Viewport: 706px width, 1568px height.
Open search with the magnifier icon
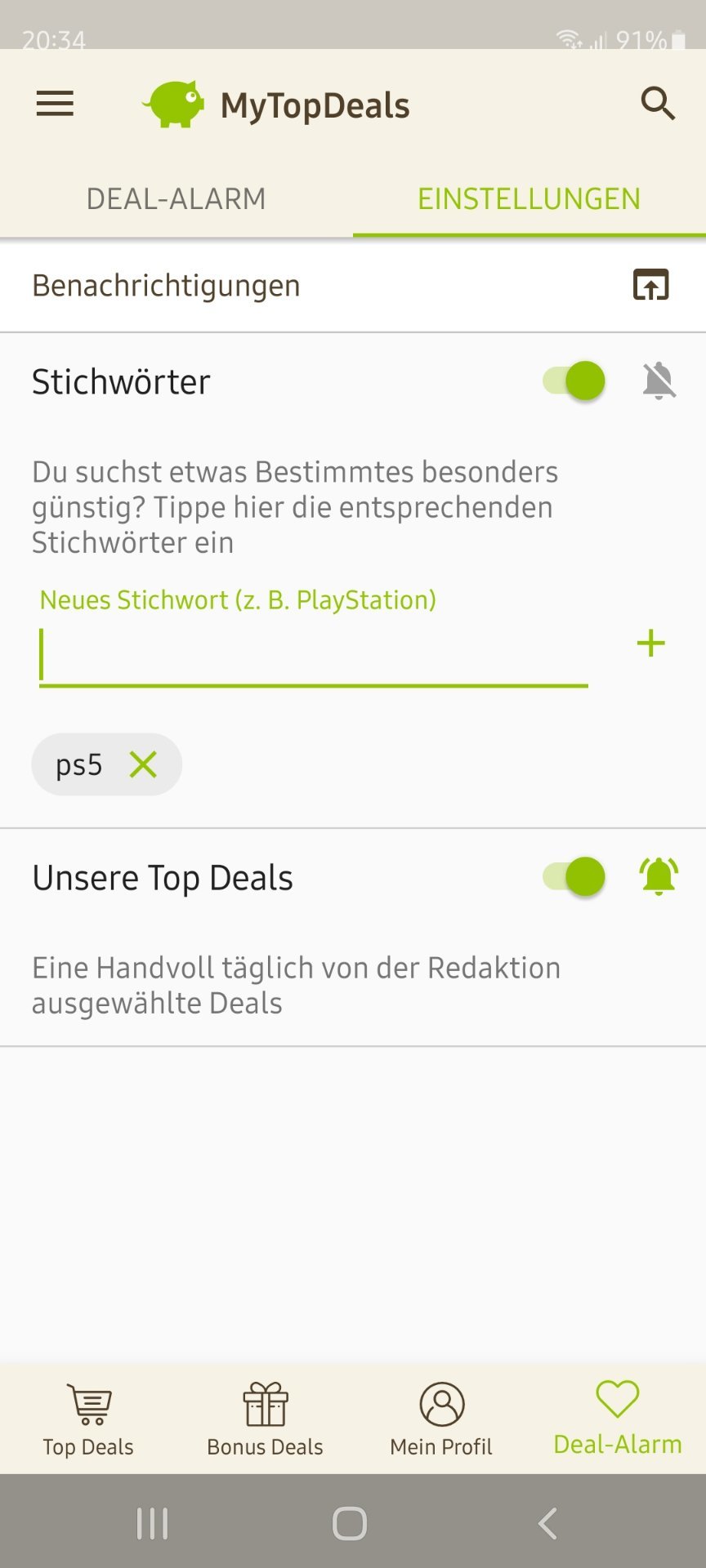(x=657, y=104)
